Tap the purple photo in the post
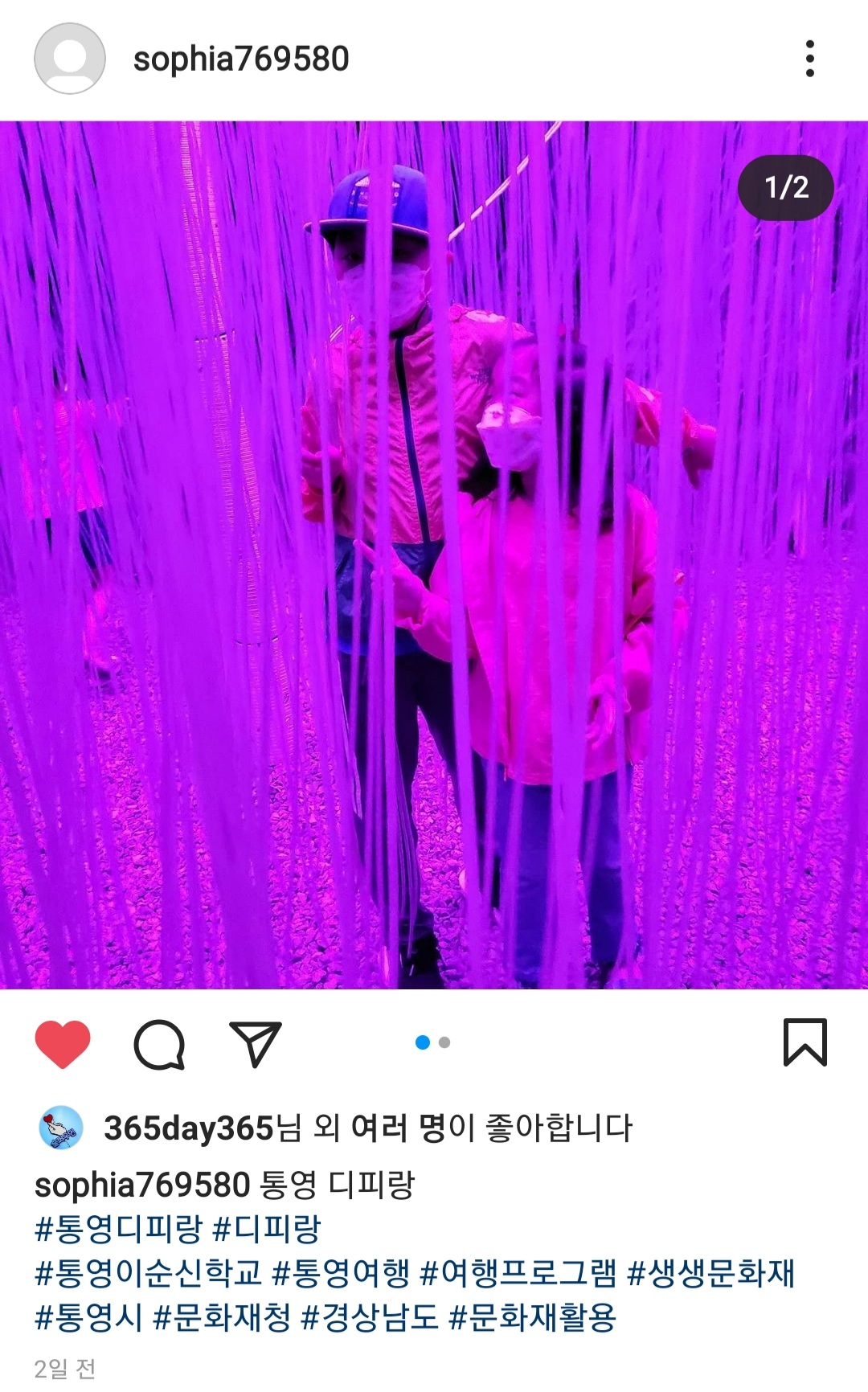 (434, 555)
